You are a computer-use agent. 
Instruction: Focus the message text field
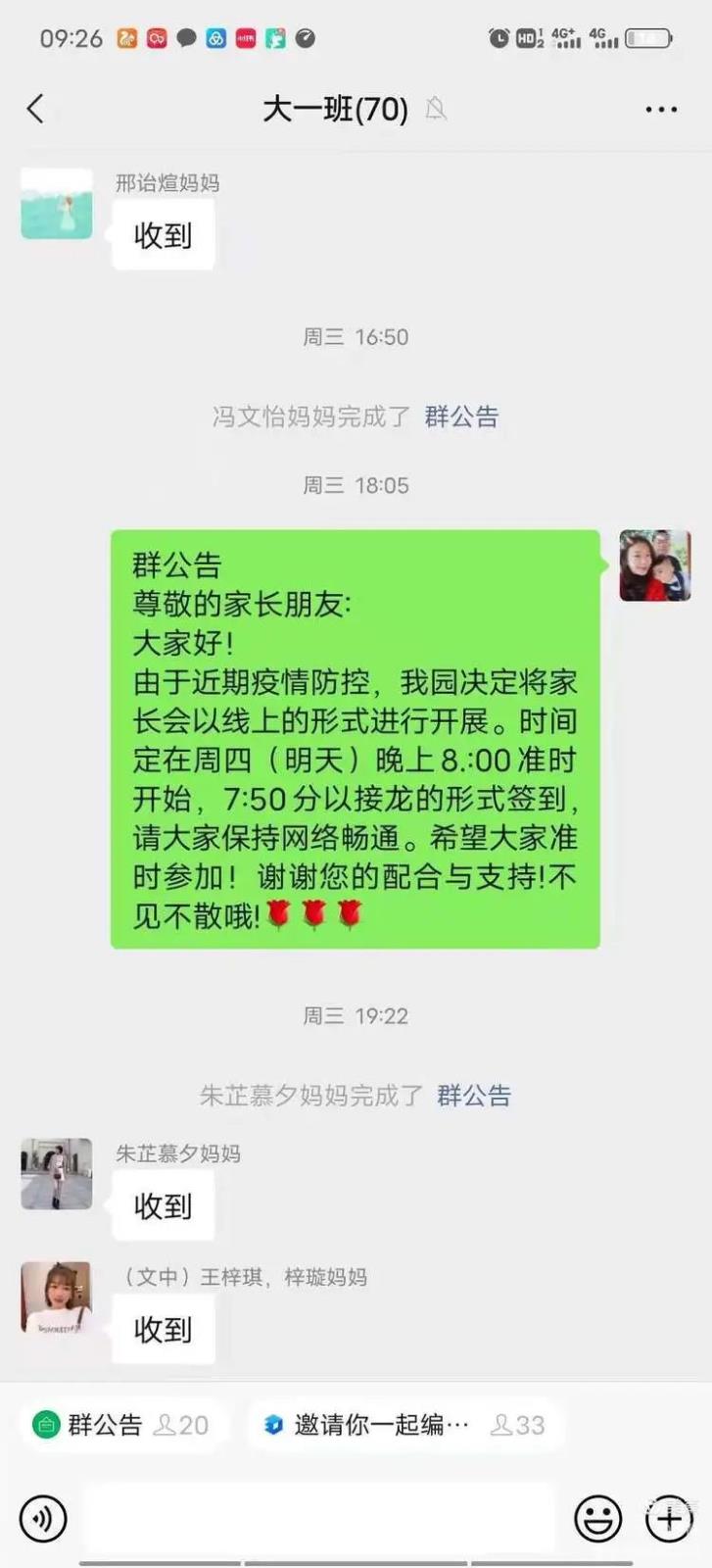point(318,1519)
